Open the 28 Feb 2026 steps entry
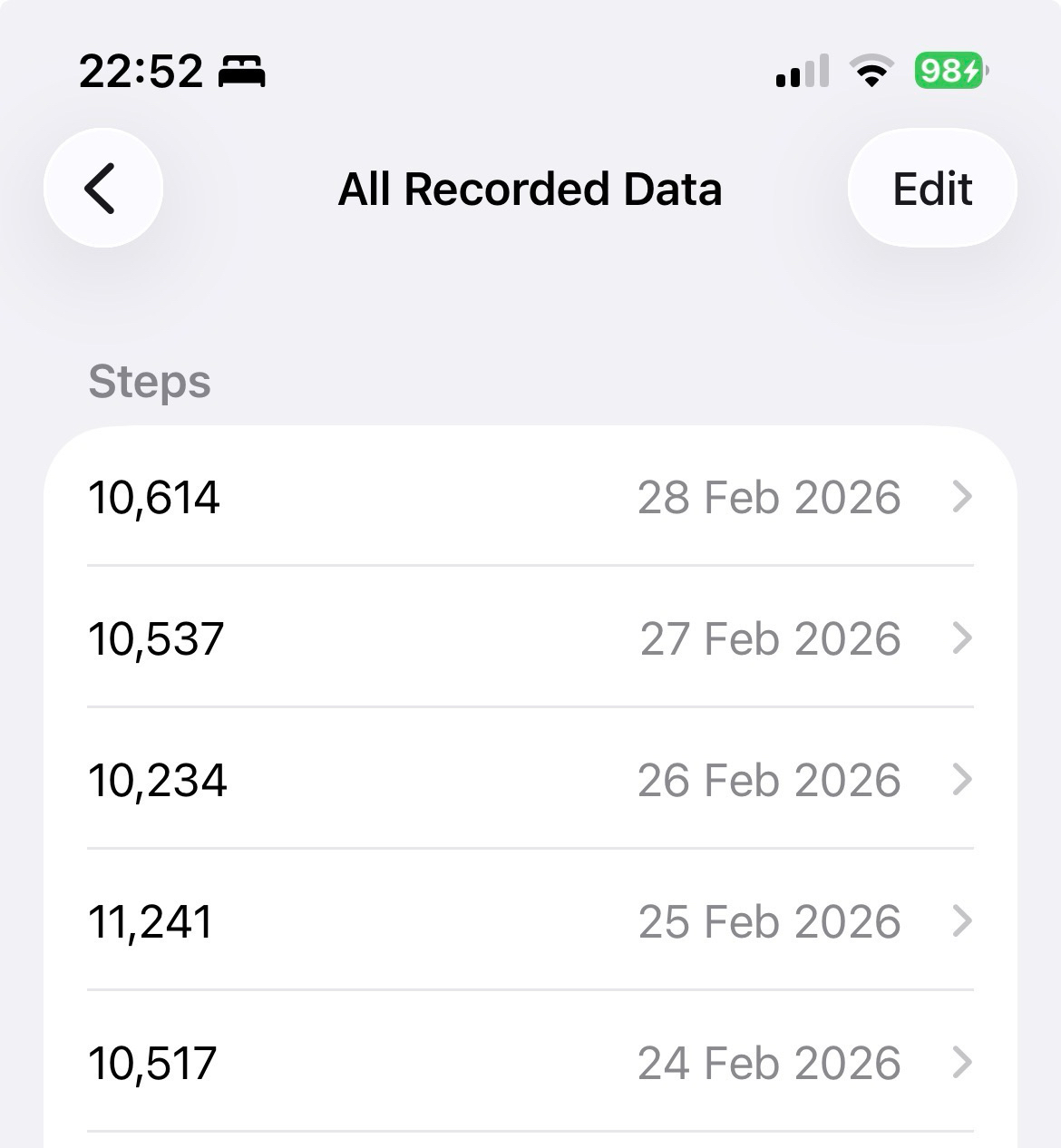 pyautogui.click(x=530, y=497)
